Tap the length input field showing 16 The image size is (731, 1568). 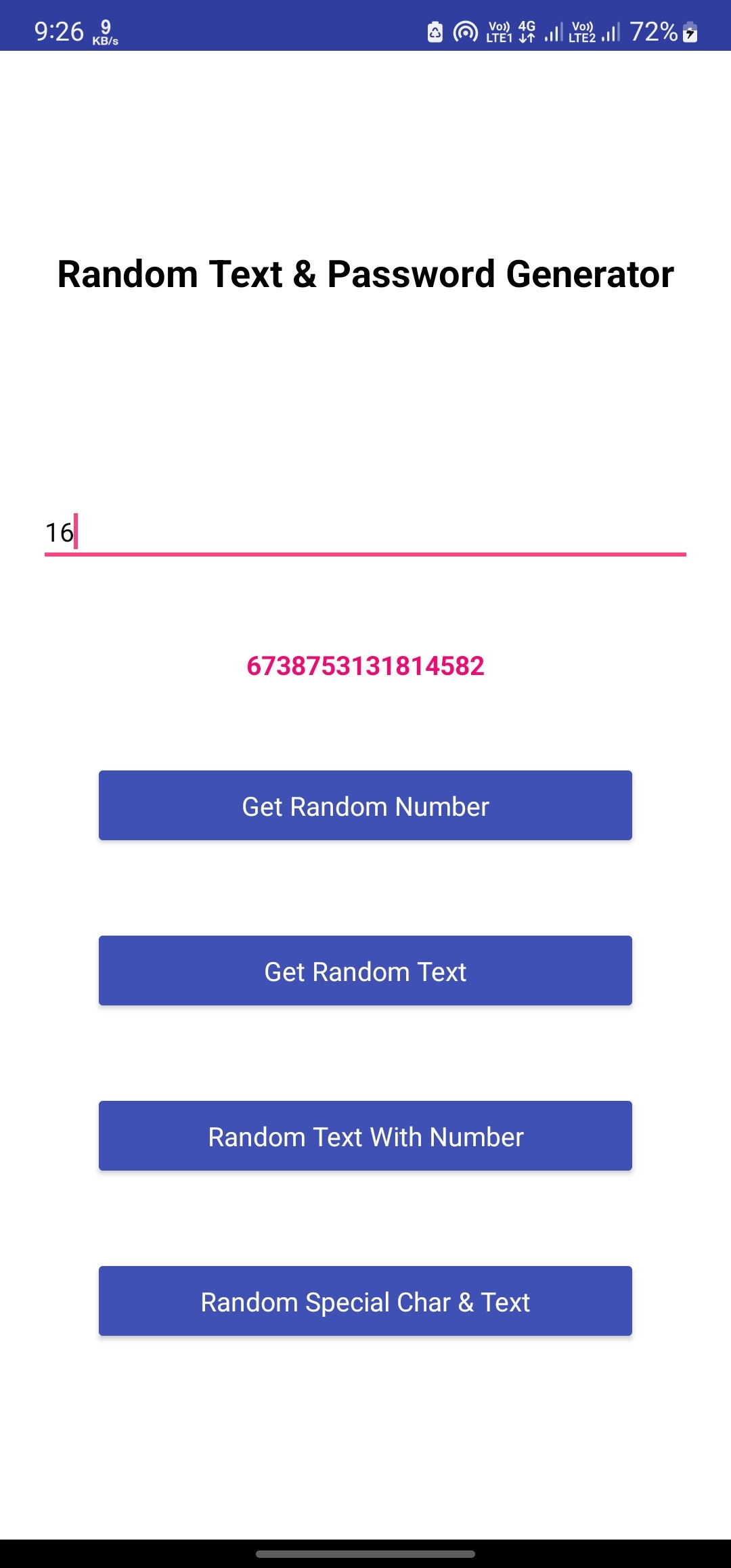tap(365, 533)
